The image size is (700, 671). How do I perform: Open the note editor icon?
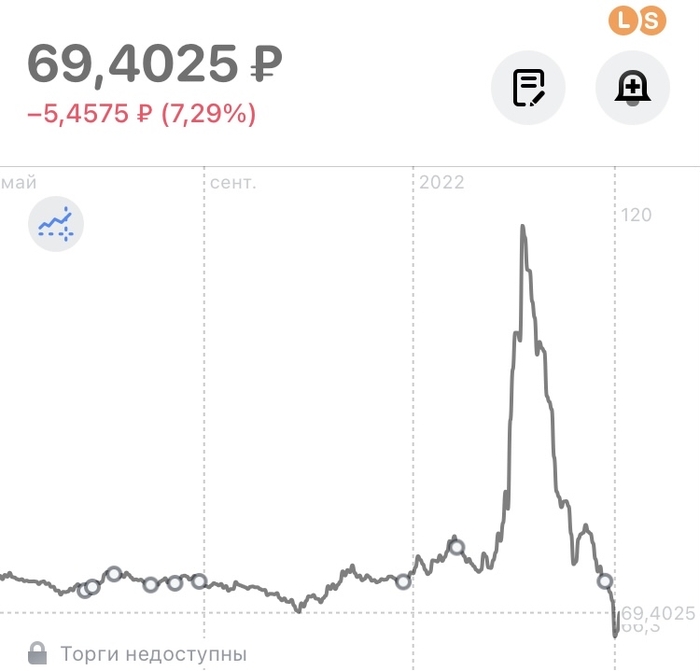(528, 88)
